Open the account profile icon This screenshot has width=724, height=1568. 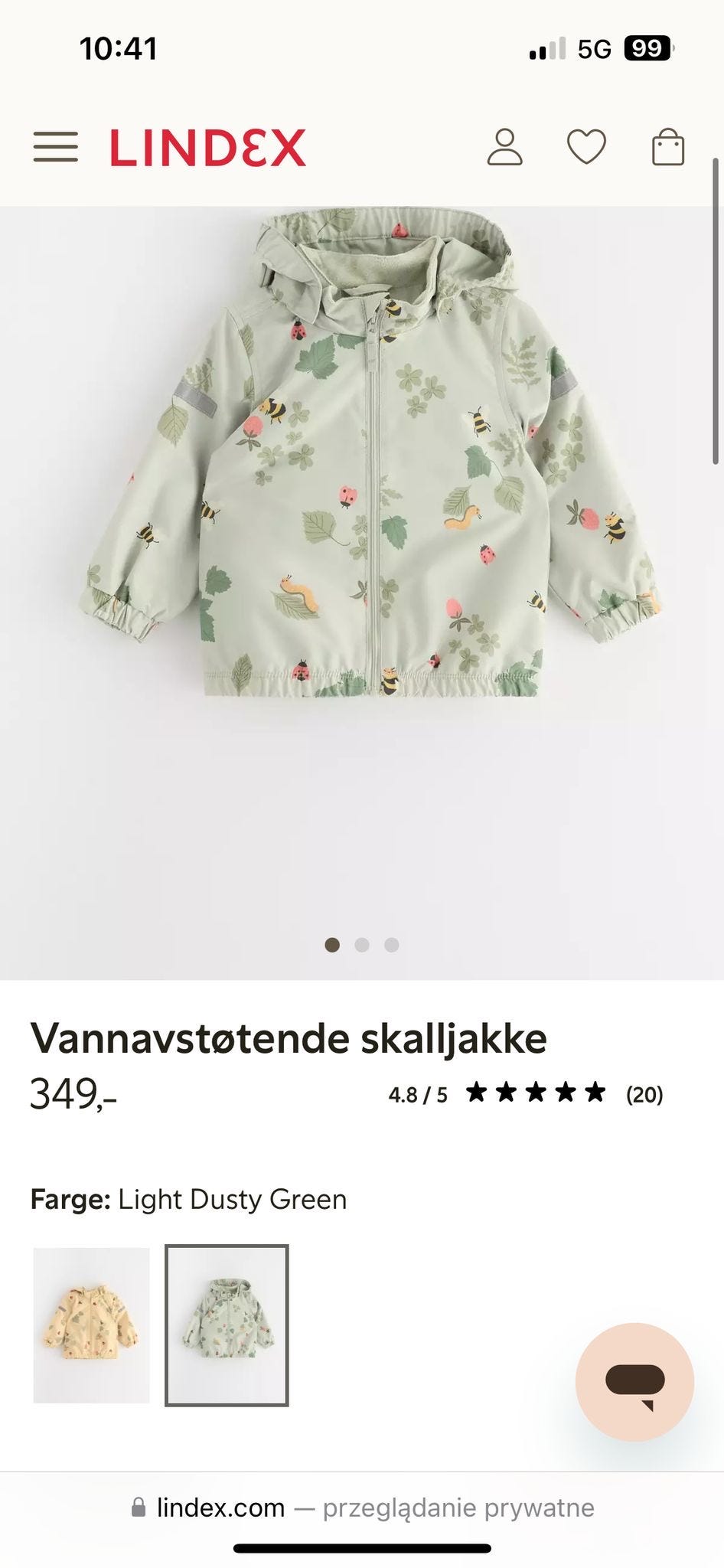point(504,147)
